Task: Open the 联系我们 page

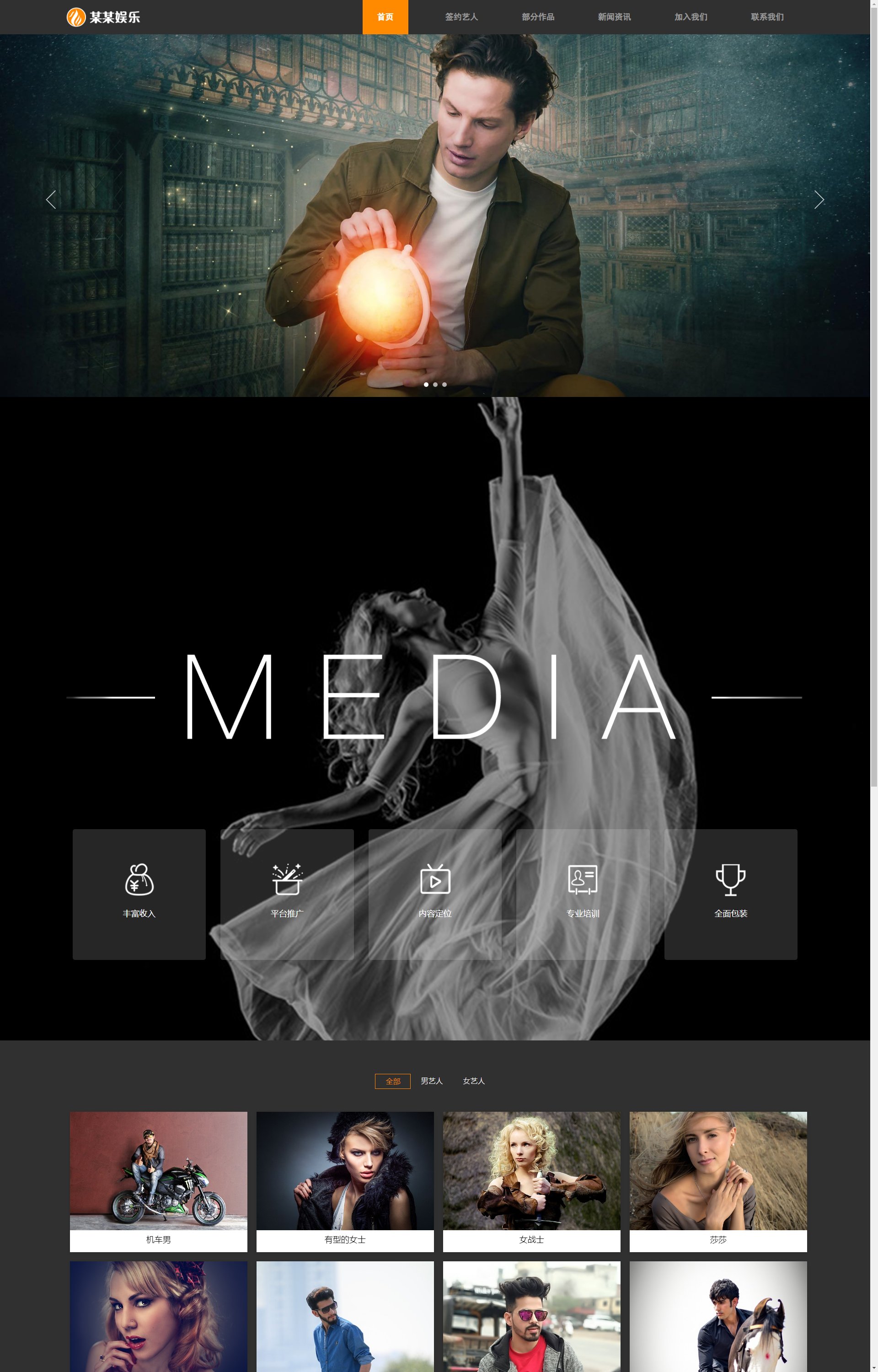Action: click(x=767, y=17)
